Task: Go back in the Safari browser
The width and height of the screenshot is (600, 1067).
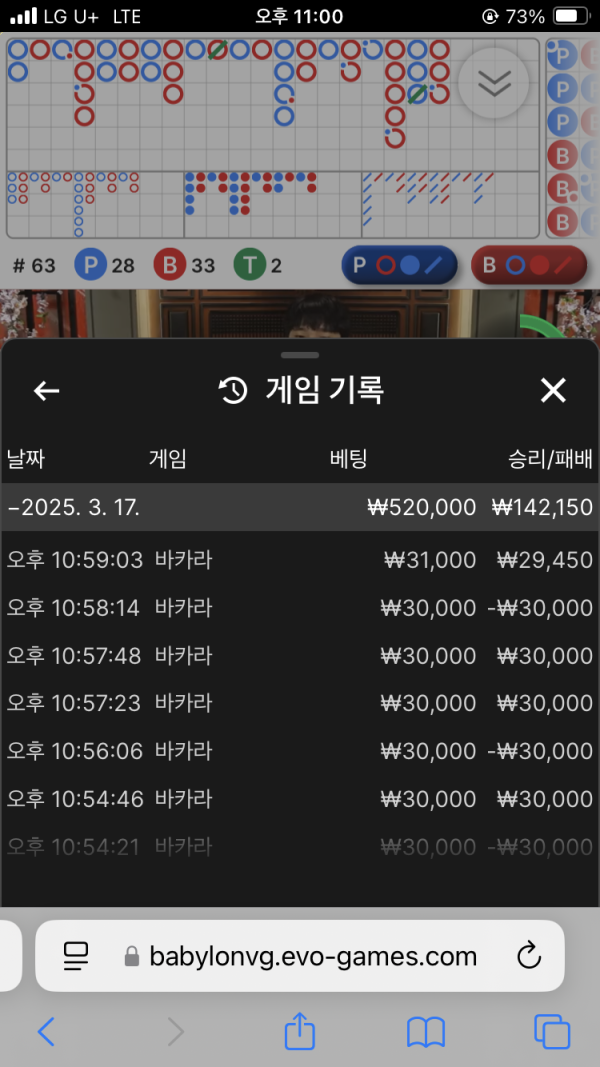Action: [x=46, y=1031]
